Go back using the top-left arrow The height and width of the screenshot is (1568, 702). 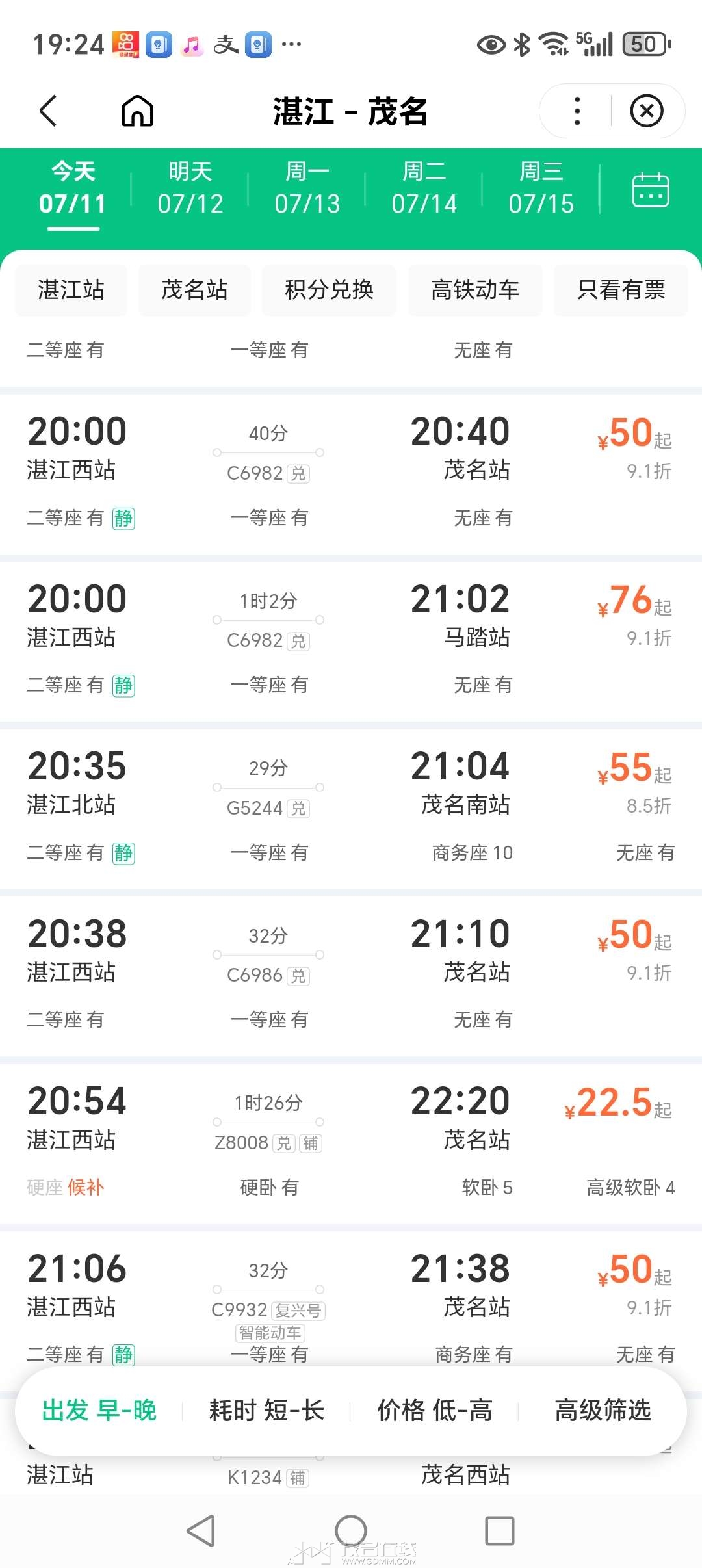coord(49,111)
